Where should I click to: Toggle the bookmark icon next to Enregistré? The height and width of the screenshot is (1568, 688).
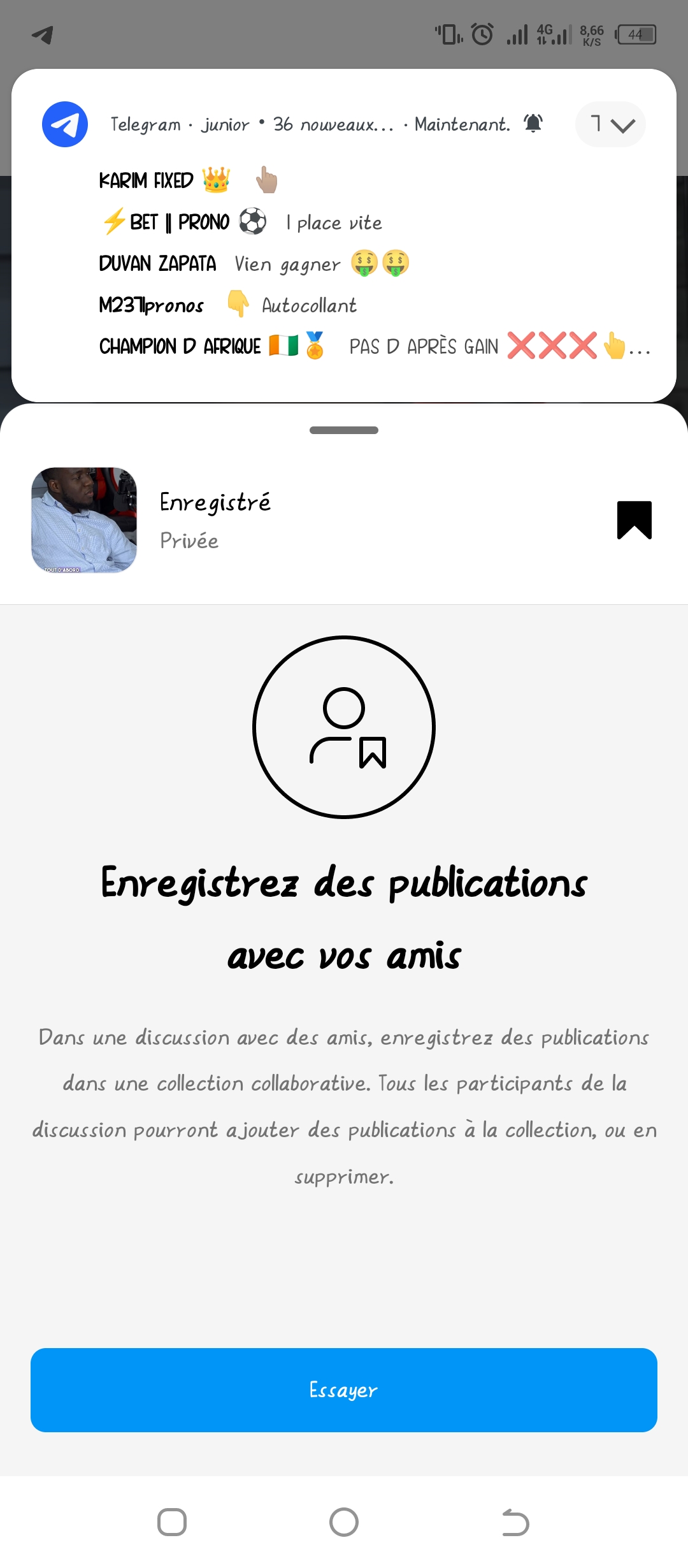point(634,520)
